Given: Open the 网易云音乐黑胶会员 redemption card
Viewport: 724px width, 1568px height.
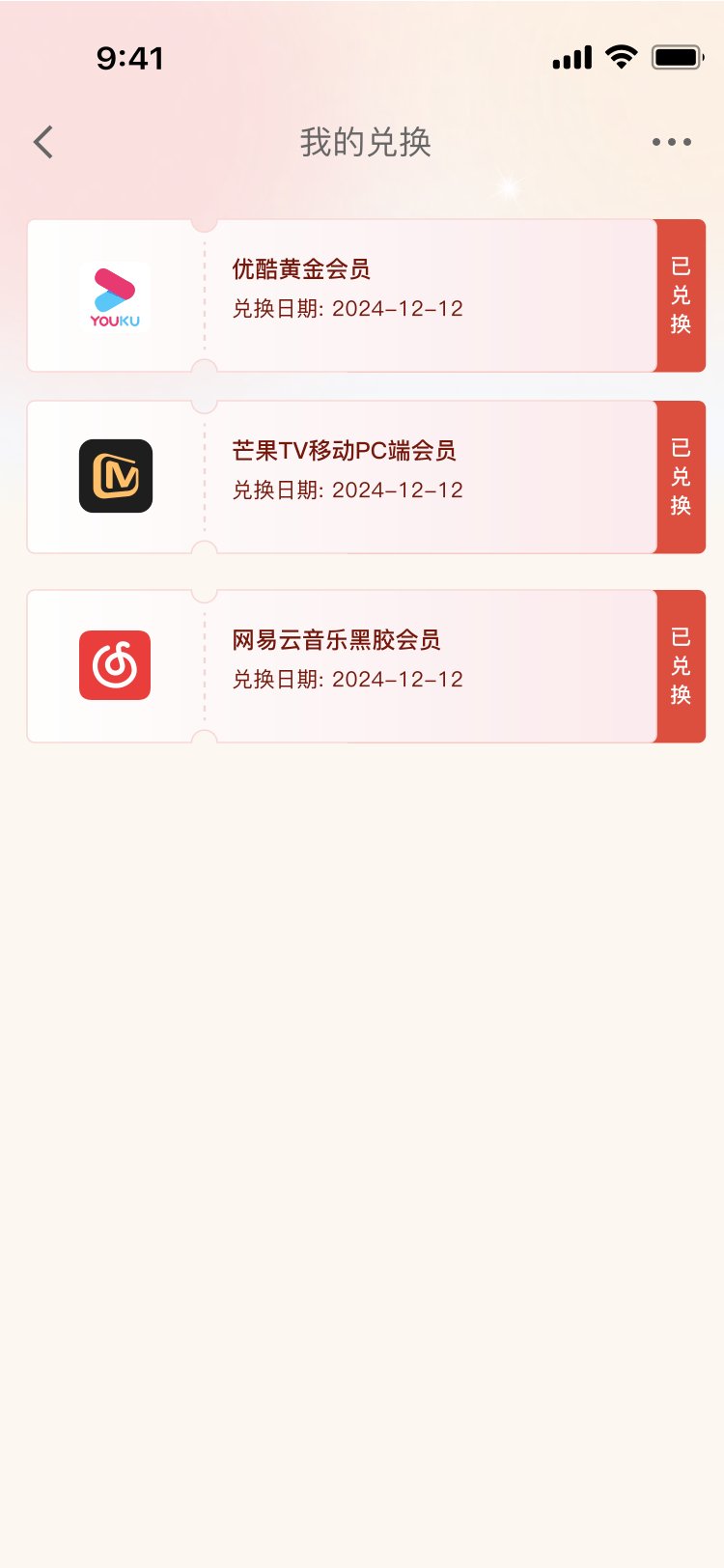Looking at the screenshot, I should (366, 666).
